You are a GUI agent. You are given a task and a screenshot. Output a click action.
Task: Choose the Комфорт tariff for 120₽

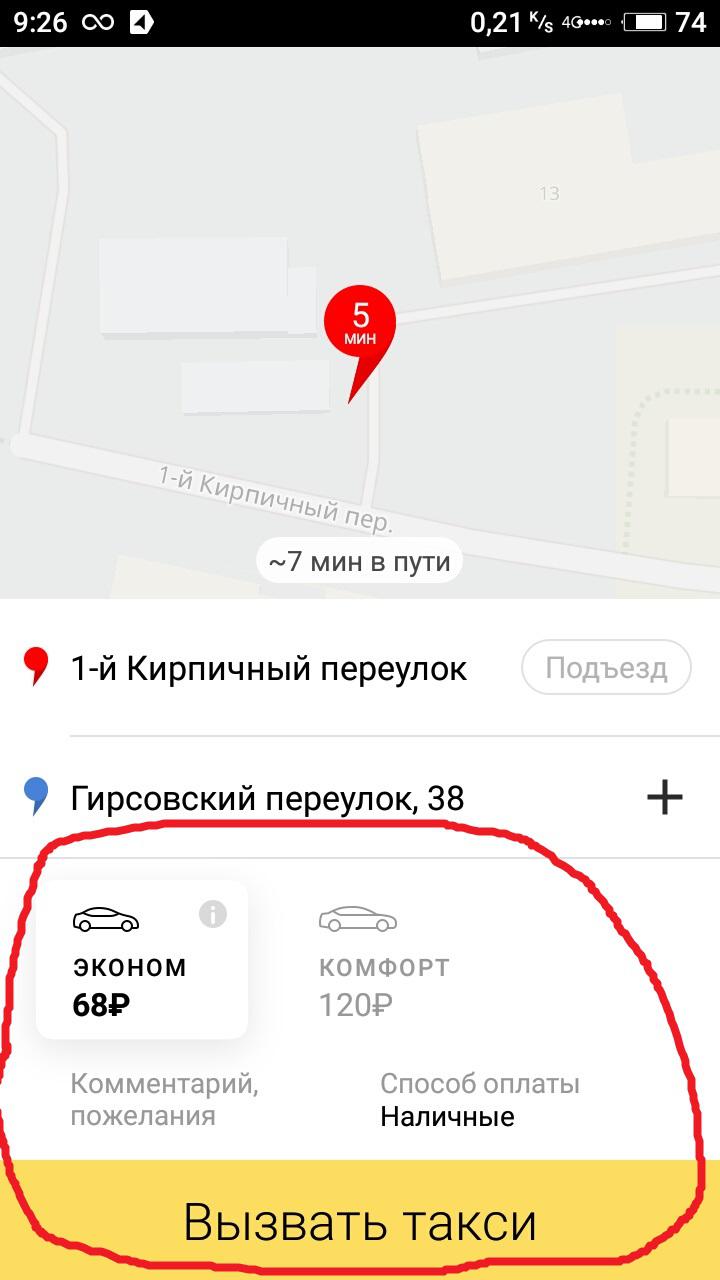click(384, 960)
